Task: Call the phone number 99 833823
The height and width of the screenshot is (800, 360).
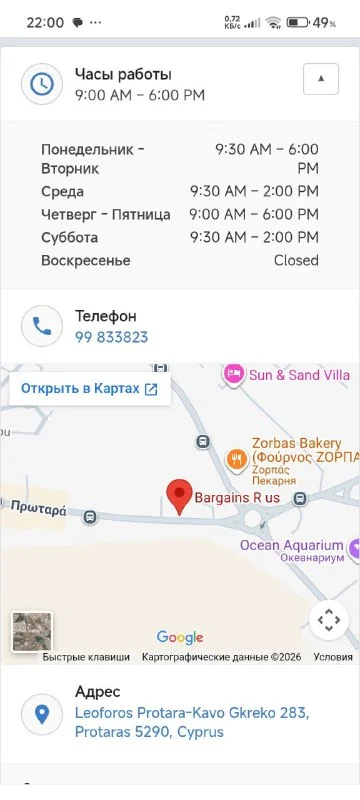Action: pyautogui.click(x=111, y=337)
